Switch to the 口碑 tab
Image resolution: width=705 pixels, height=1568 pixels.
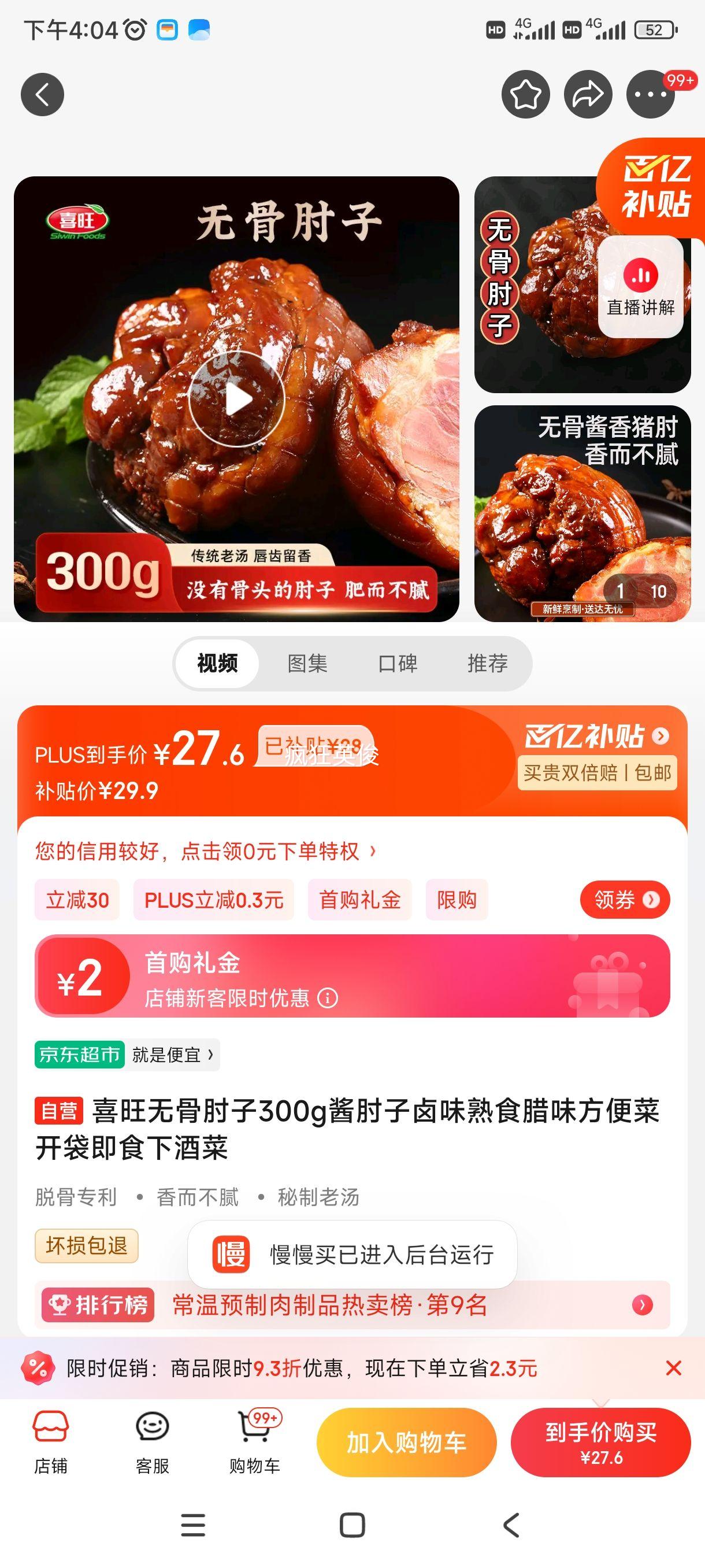click(x=398, y=664)
